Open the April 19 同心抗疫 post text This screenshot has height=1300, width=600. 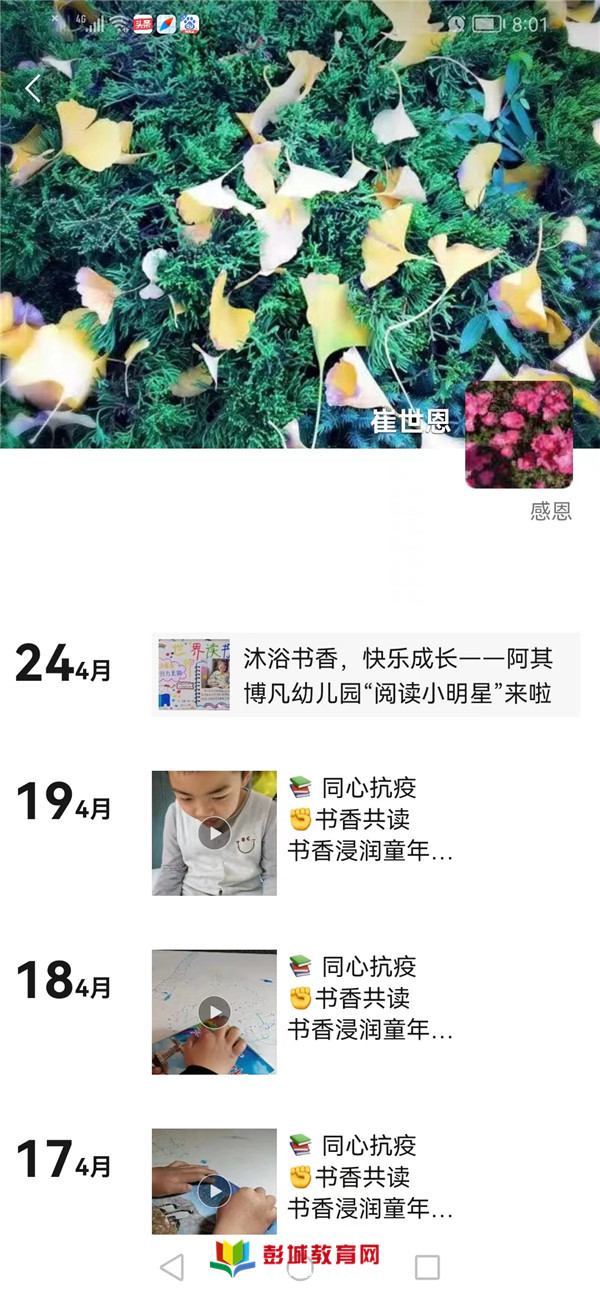pos(370,820)
